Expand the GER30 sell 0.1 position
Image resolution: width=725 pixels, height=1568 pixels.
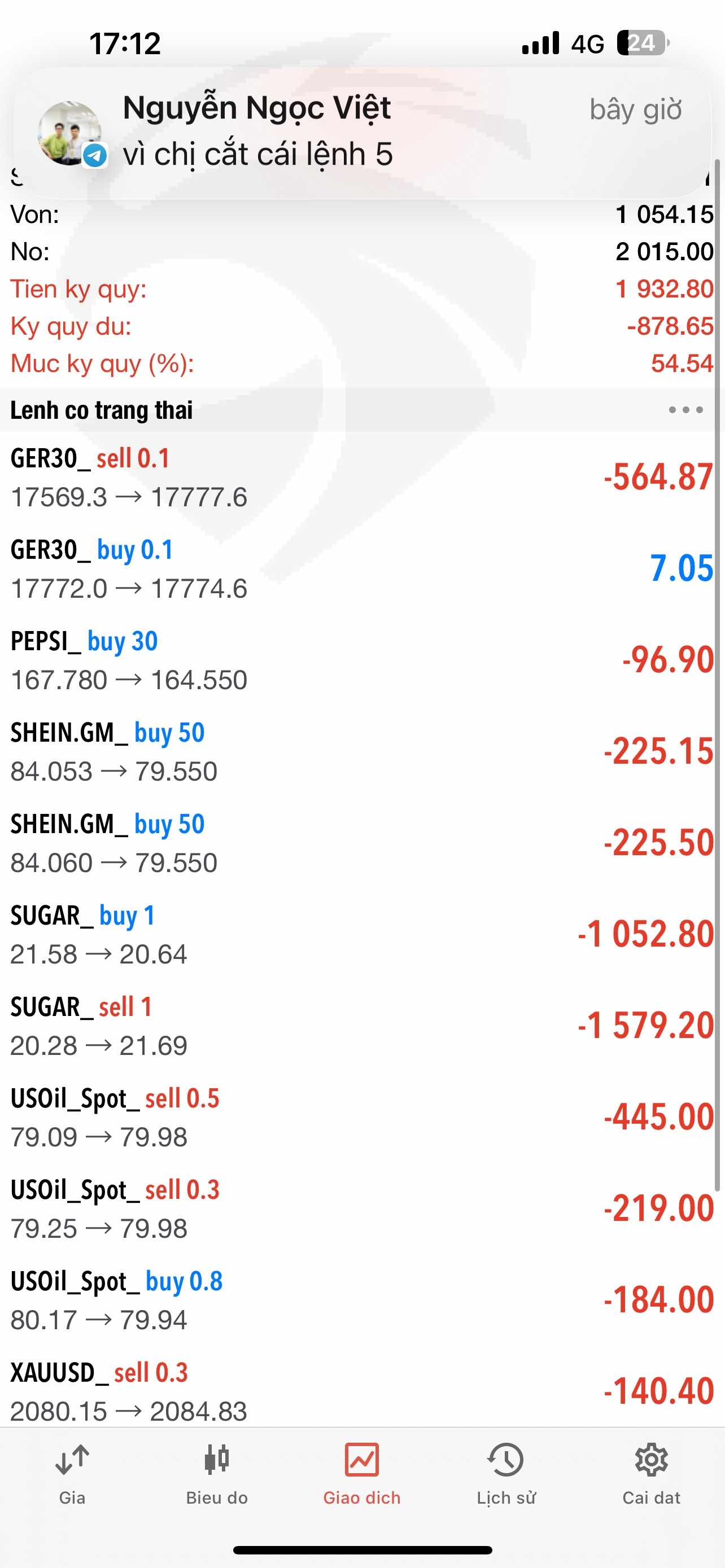362,478
